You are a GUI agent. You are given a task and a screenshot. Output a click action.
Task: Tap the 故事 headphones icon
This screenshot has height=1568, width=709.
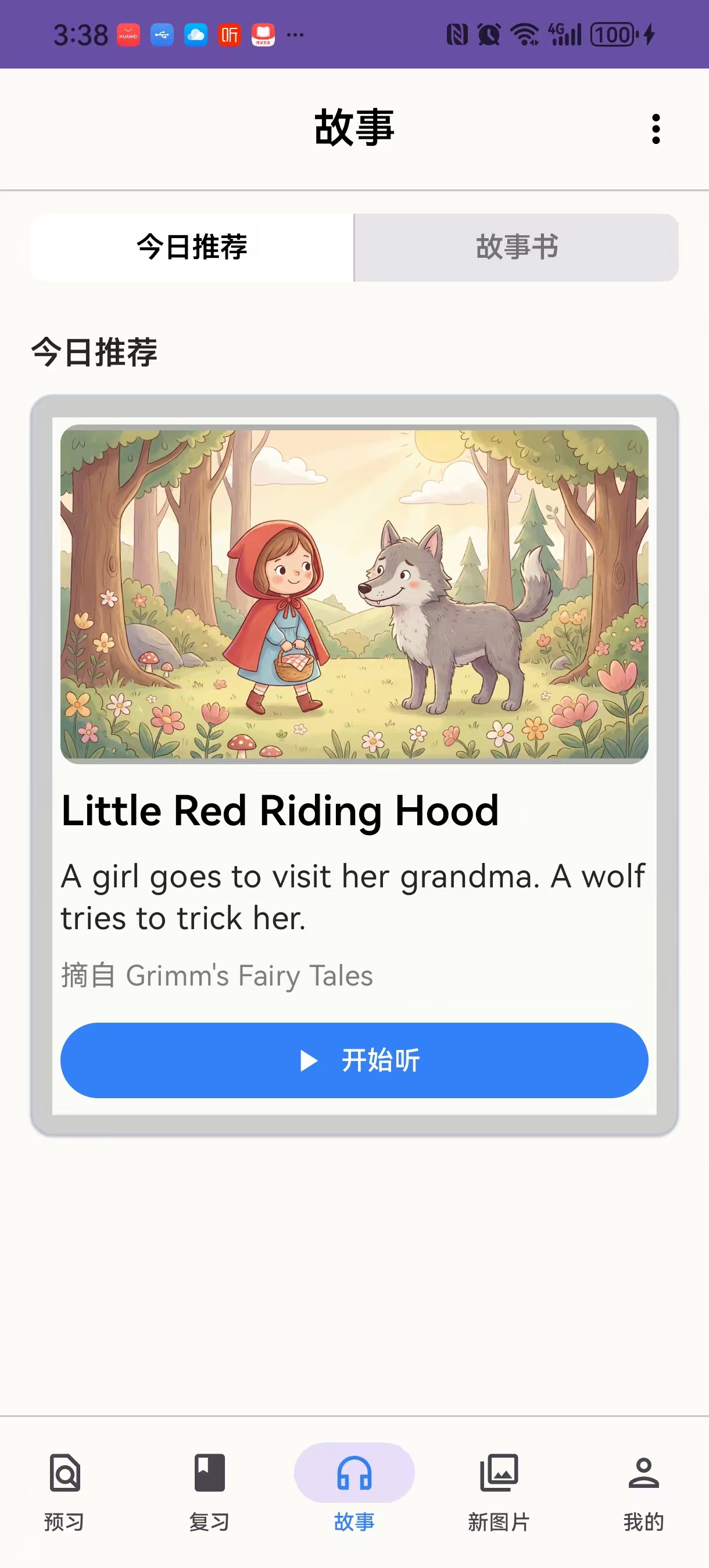(354, 1472)
